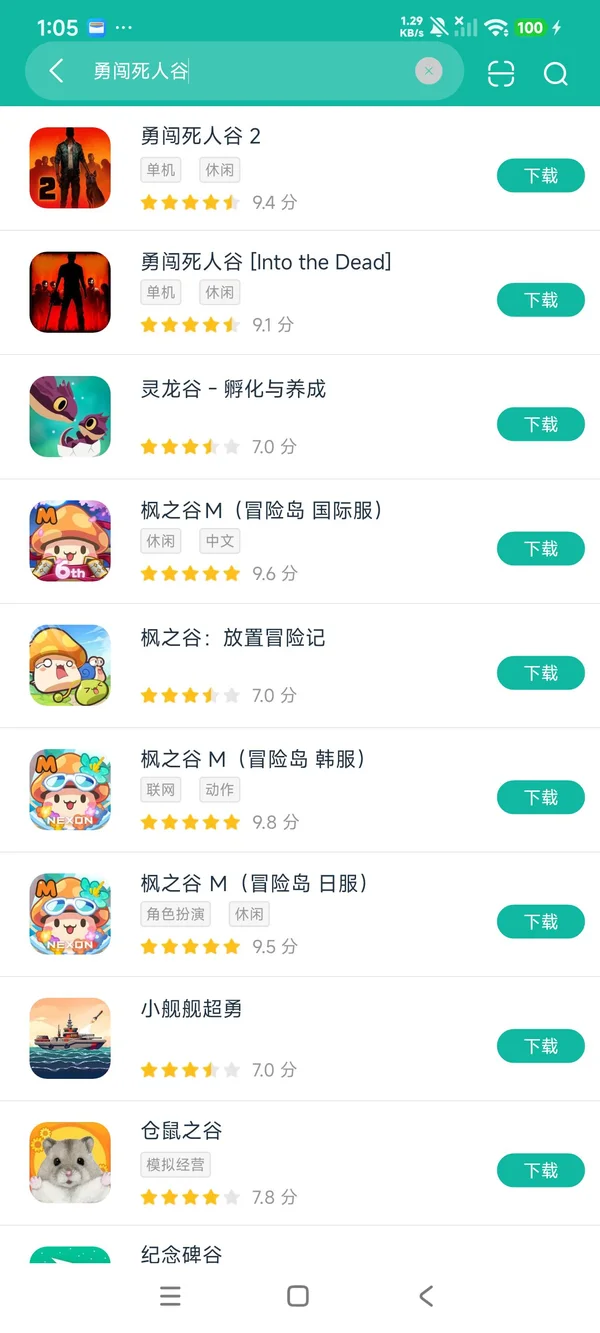
Task: Download 勇闯死人谷 [Into the Dead]
Action: [x=540, y=300]
